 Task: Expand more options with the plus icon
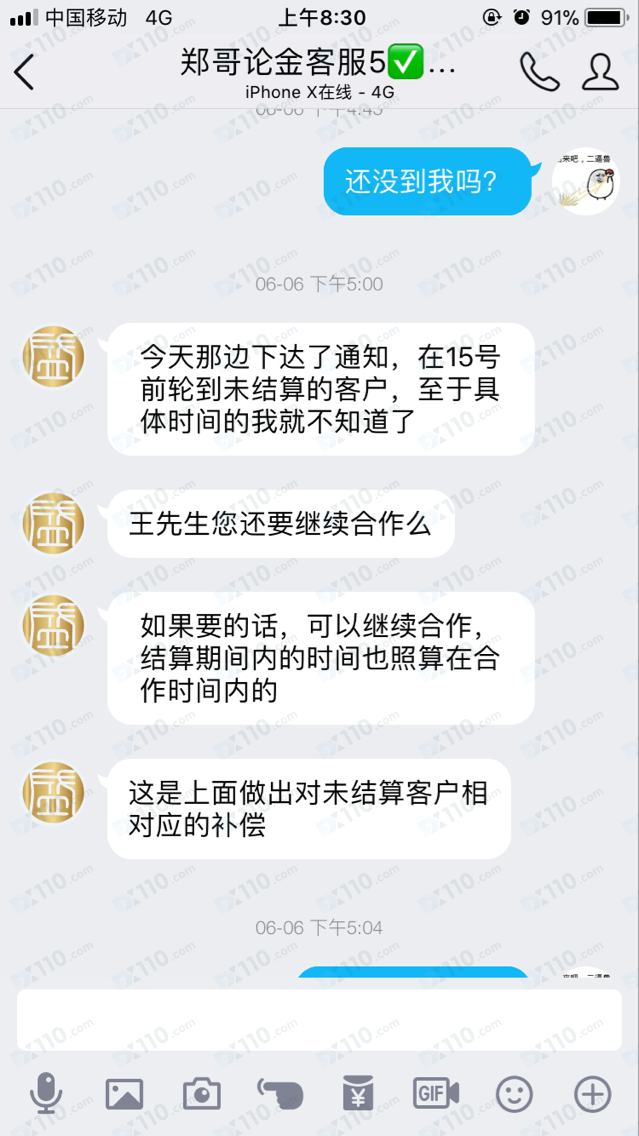(593, 1094)
